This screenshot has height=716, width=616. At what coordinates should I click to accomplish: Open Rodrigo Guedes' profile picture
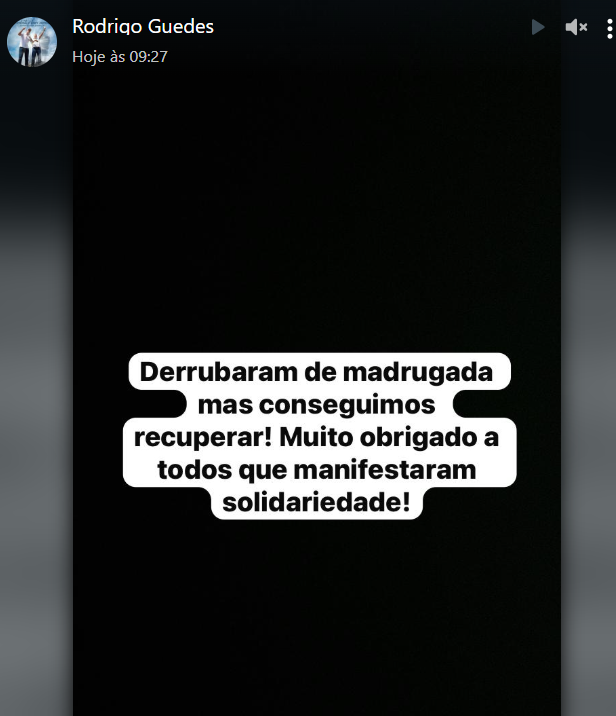pyautogui.click(x=32, y=41)
